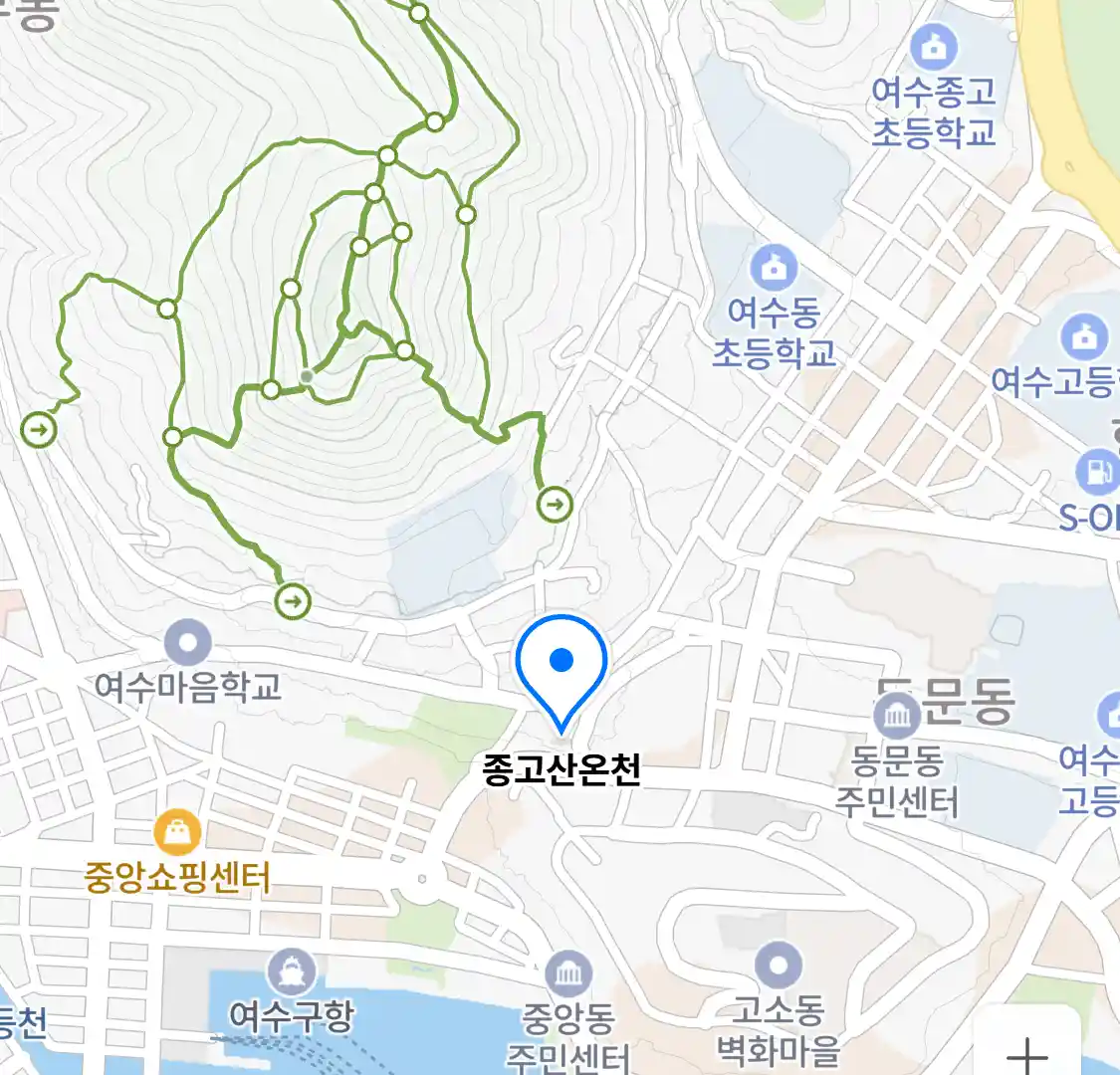The image size is (1120, 1075).
Task: Tap the 중앙쇼핑센터 shopping marker
Action: pyautogui.click(x=177, y=832)
